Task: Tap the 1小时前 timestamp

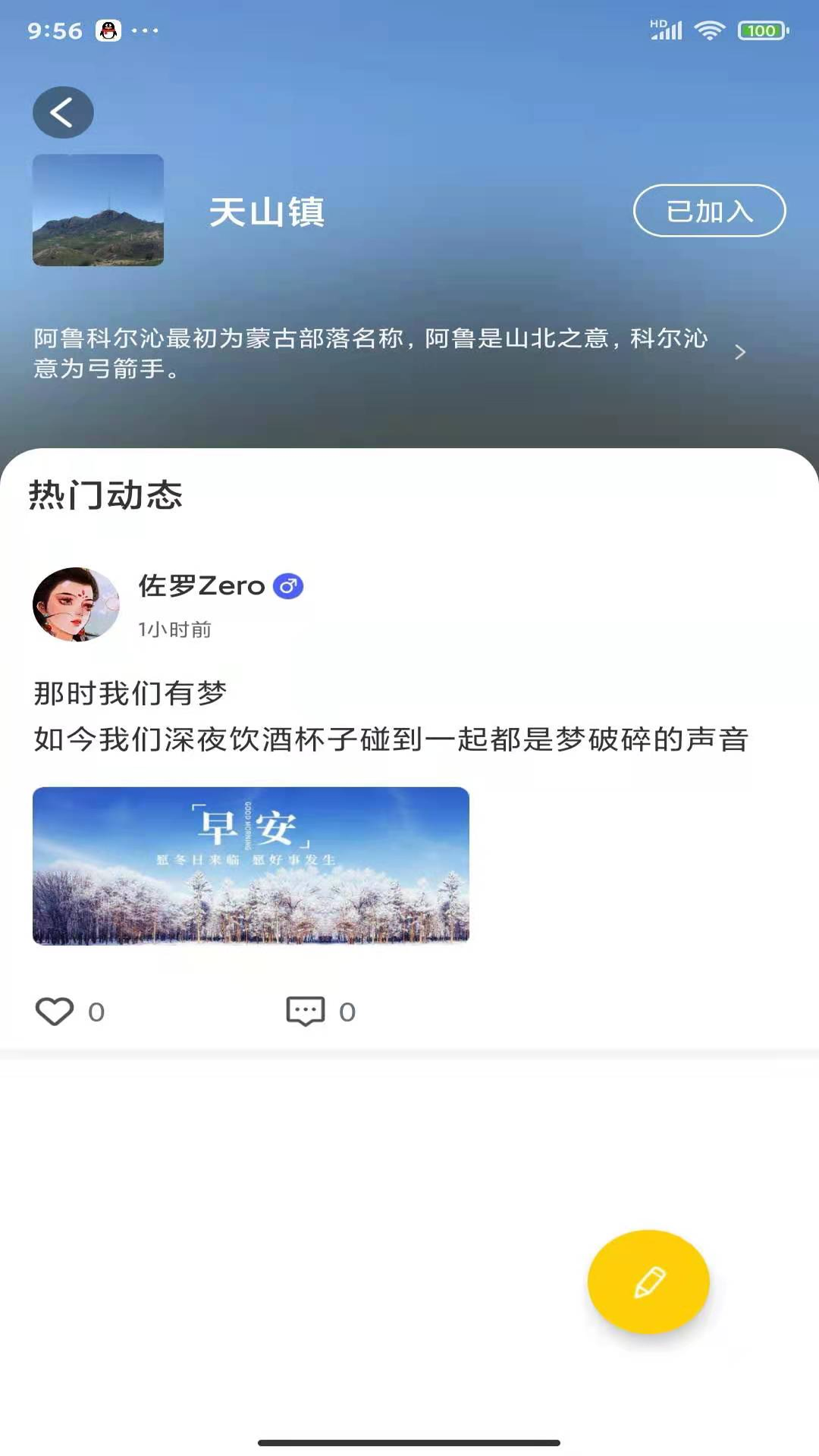Action: pos(175,629)
